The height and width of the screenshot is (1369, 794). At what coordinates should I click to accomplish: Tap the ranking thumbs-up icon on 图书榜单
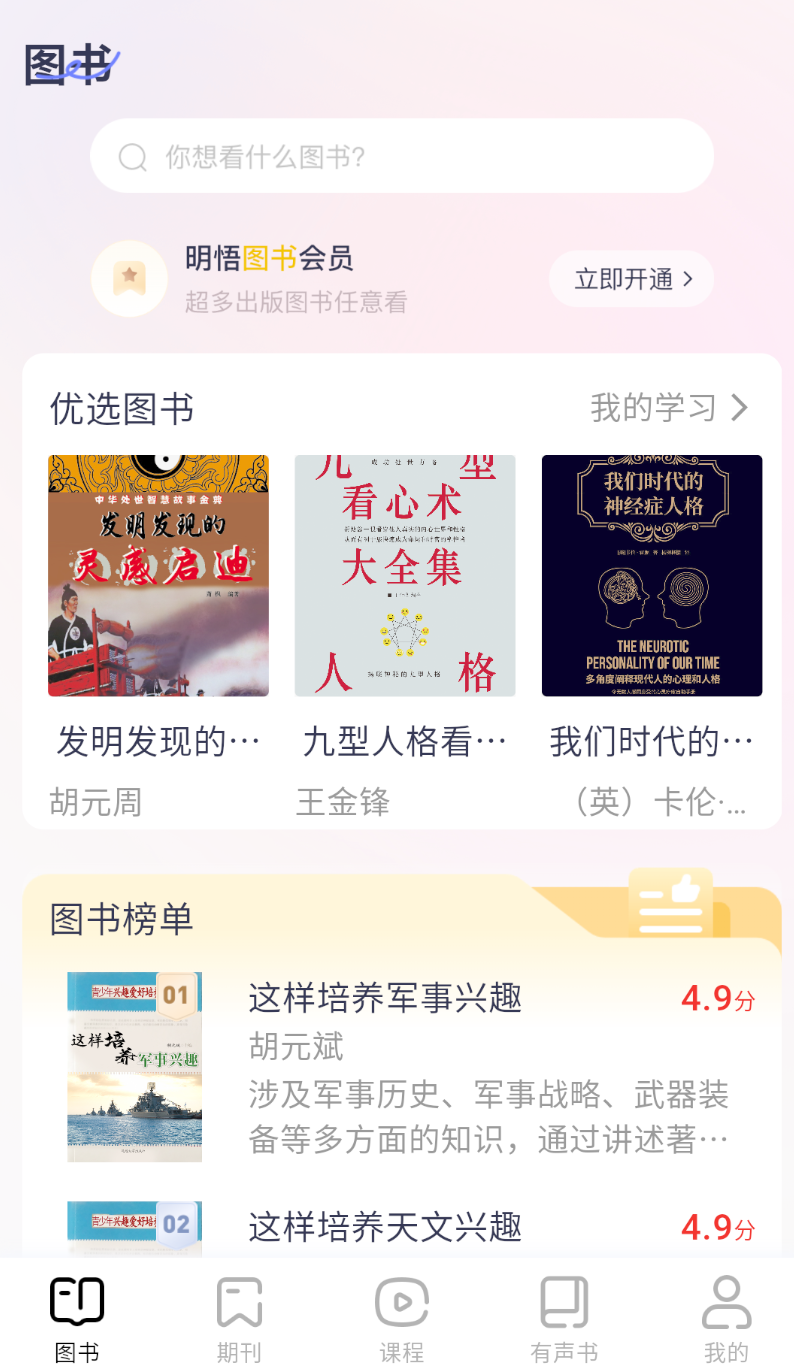click(672, 903)
